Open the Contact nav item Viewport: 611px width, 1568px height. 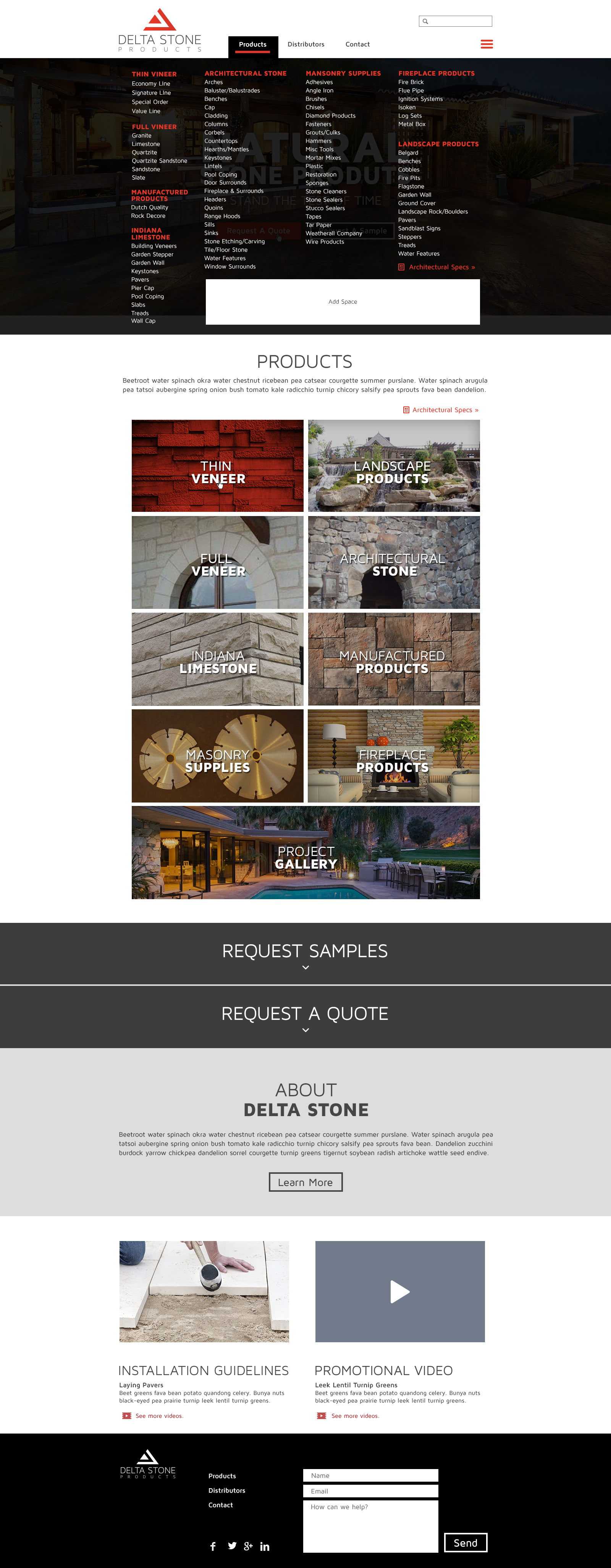coord(357,44)
